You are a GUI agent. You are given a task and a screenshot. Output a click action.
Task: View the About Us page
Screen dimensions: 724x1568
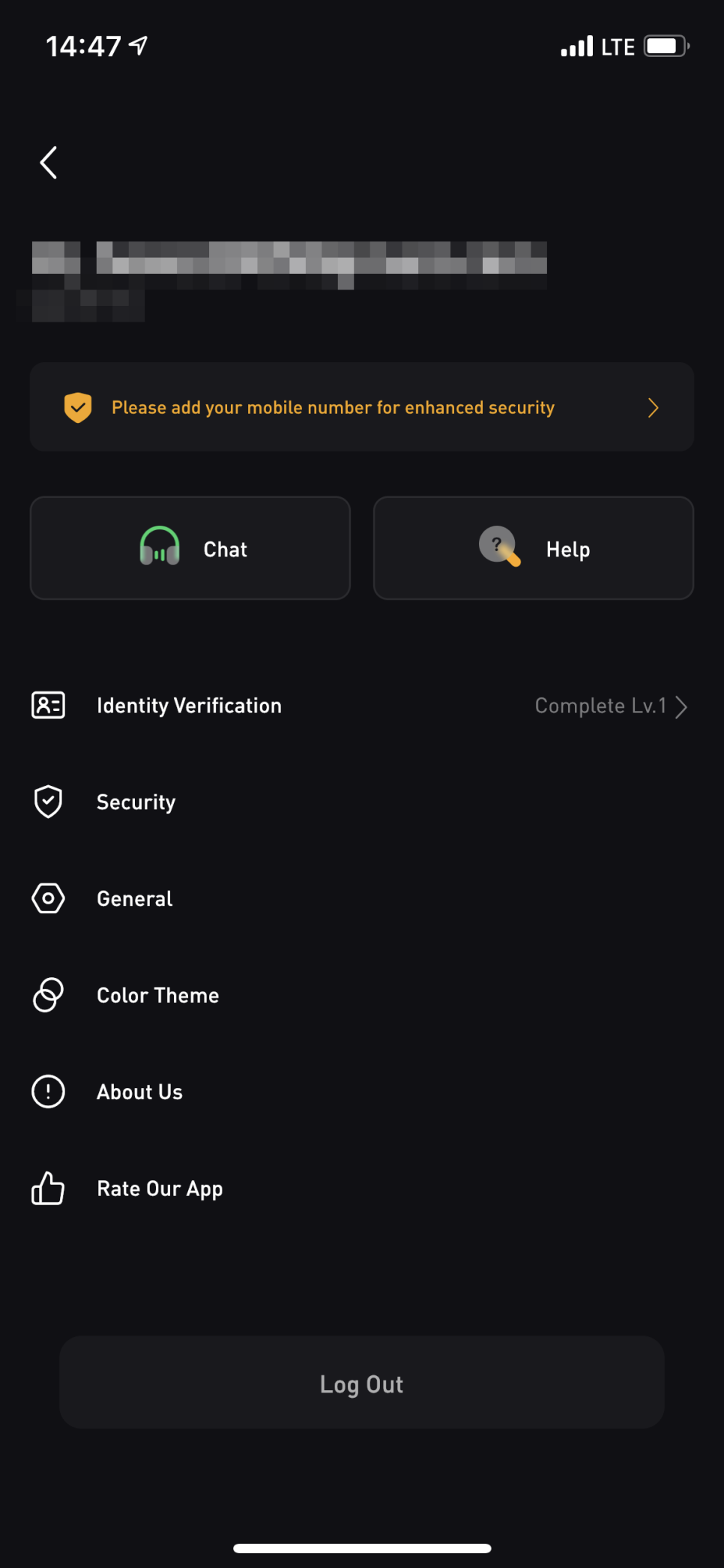tap(362, 1092)
